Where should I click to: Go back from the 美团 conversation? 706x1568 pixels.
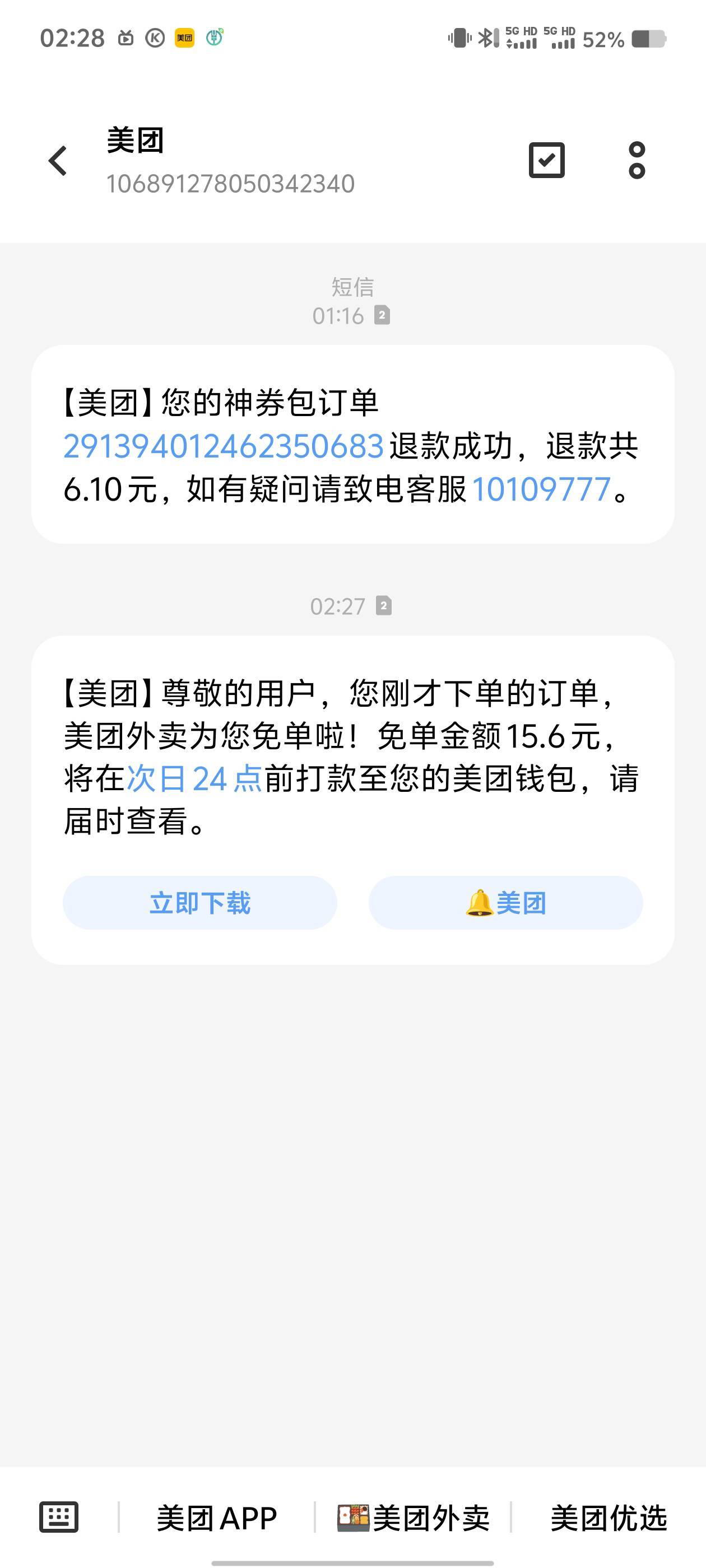pyautogui.click(x=58, y=161)
